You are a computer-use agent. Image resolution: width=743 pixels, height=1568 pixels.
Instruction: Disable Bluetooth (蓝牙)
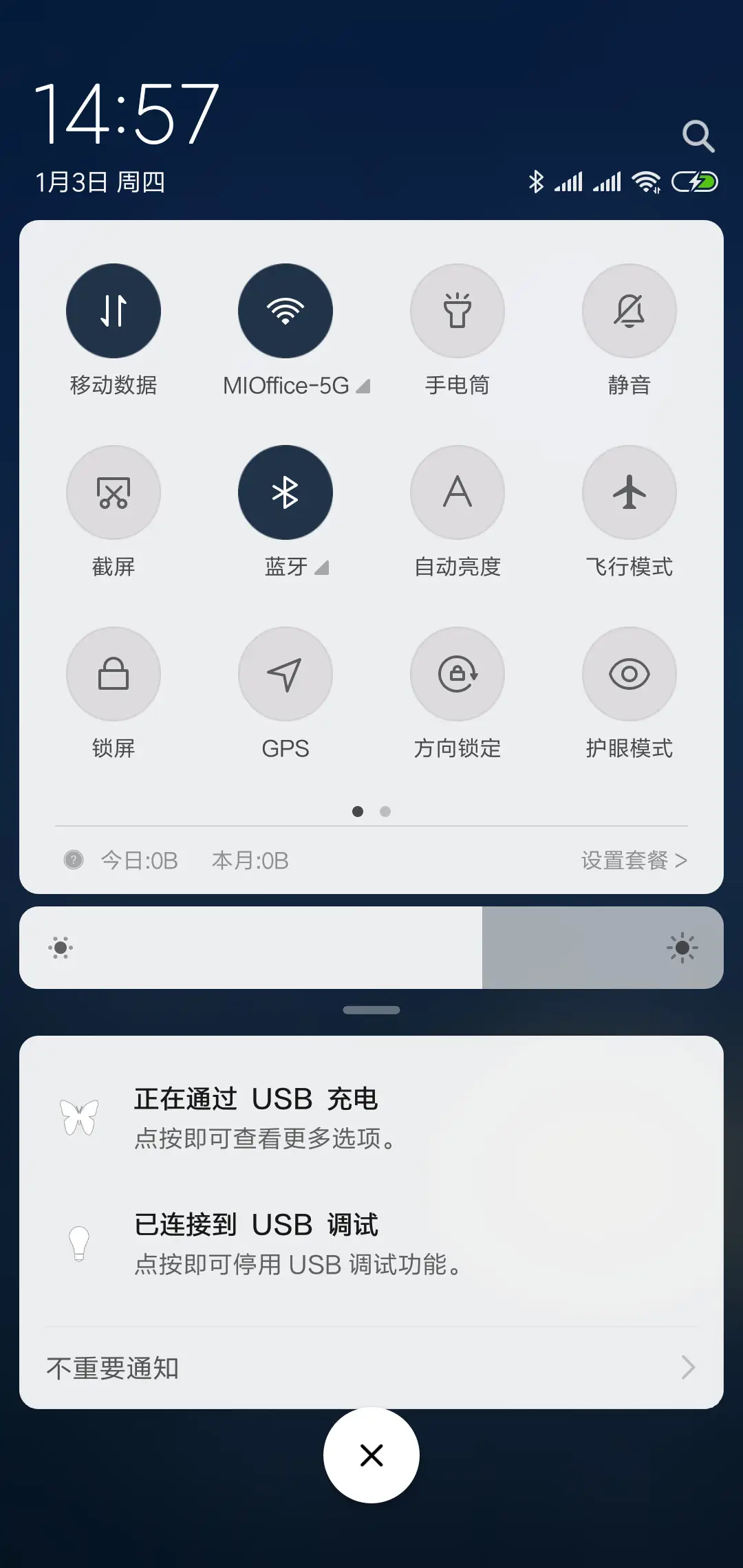coord(286,492)
